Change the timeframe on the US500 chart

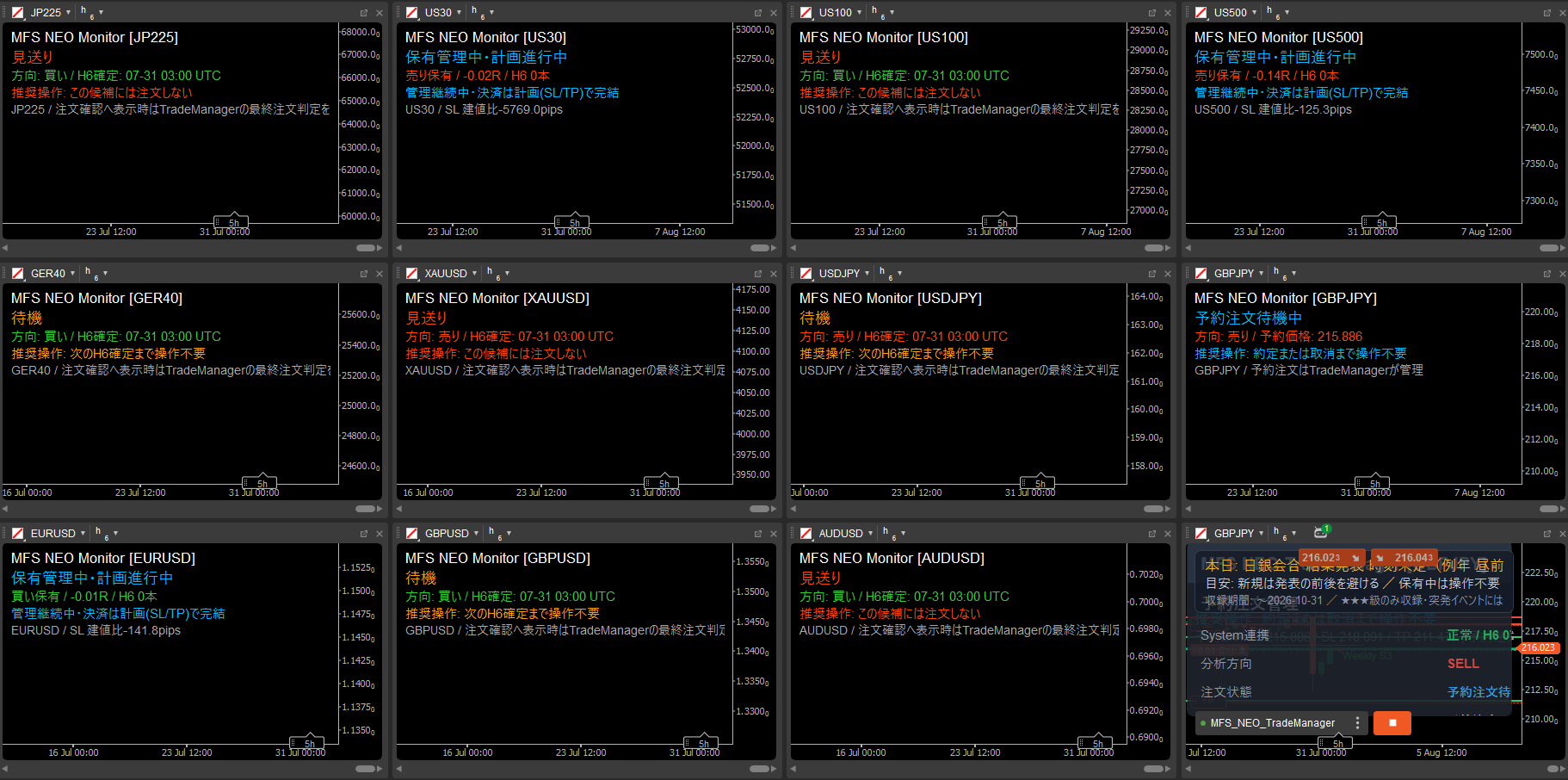[1275, 13]
